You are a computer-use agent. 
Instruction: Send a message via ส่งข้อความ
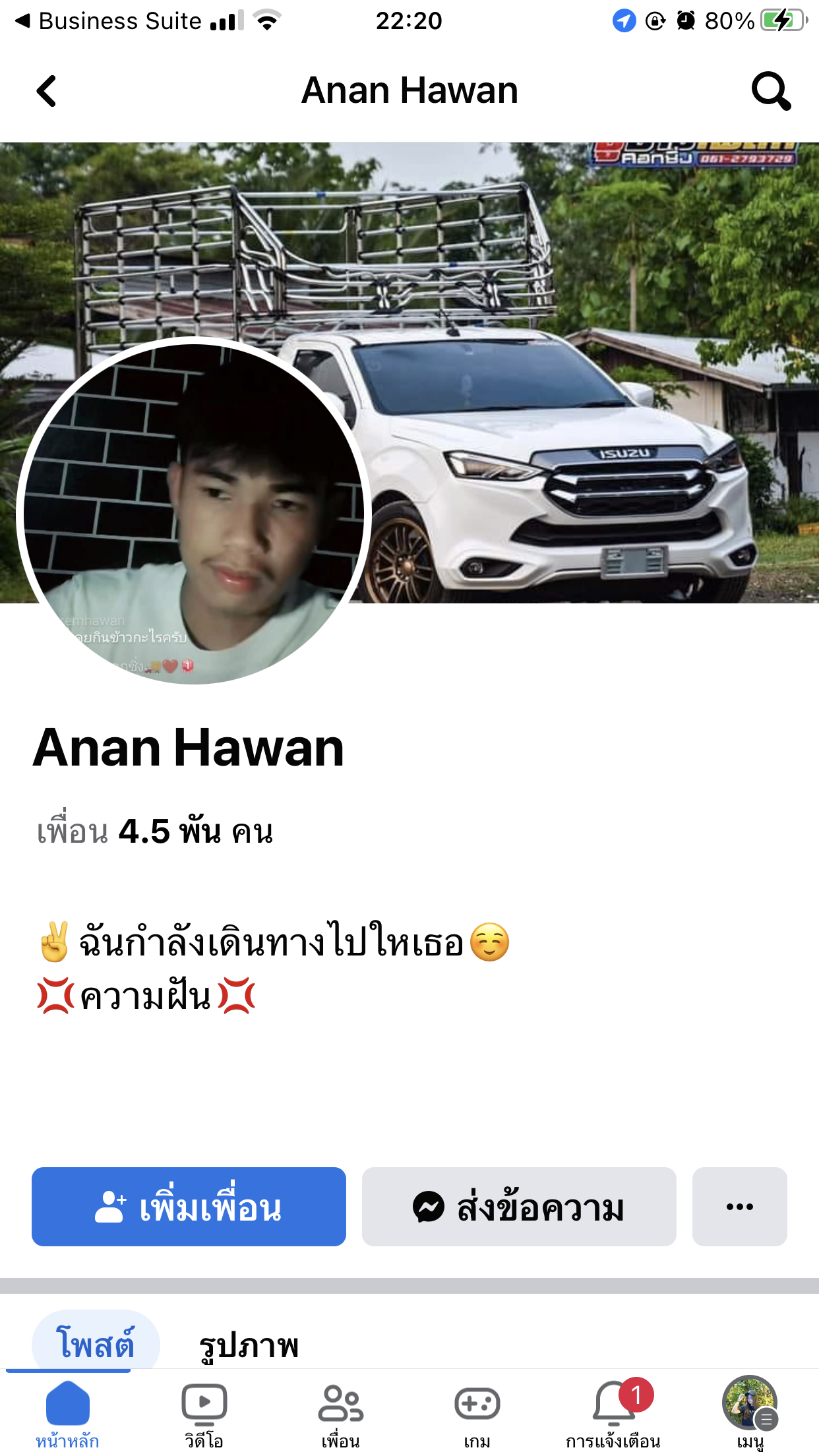[x=519, y=1206]
